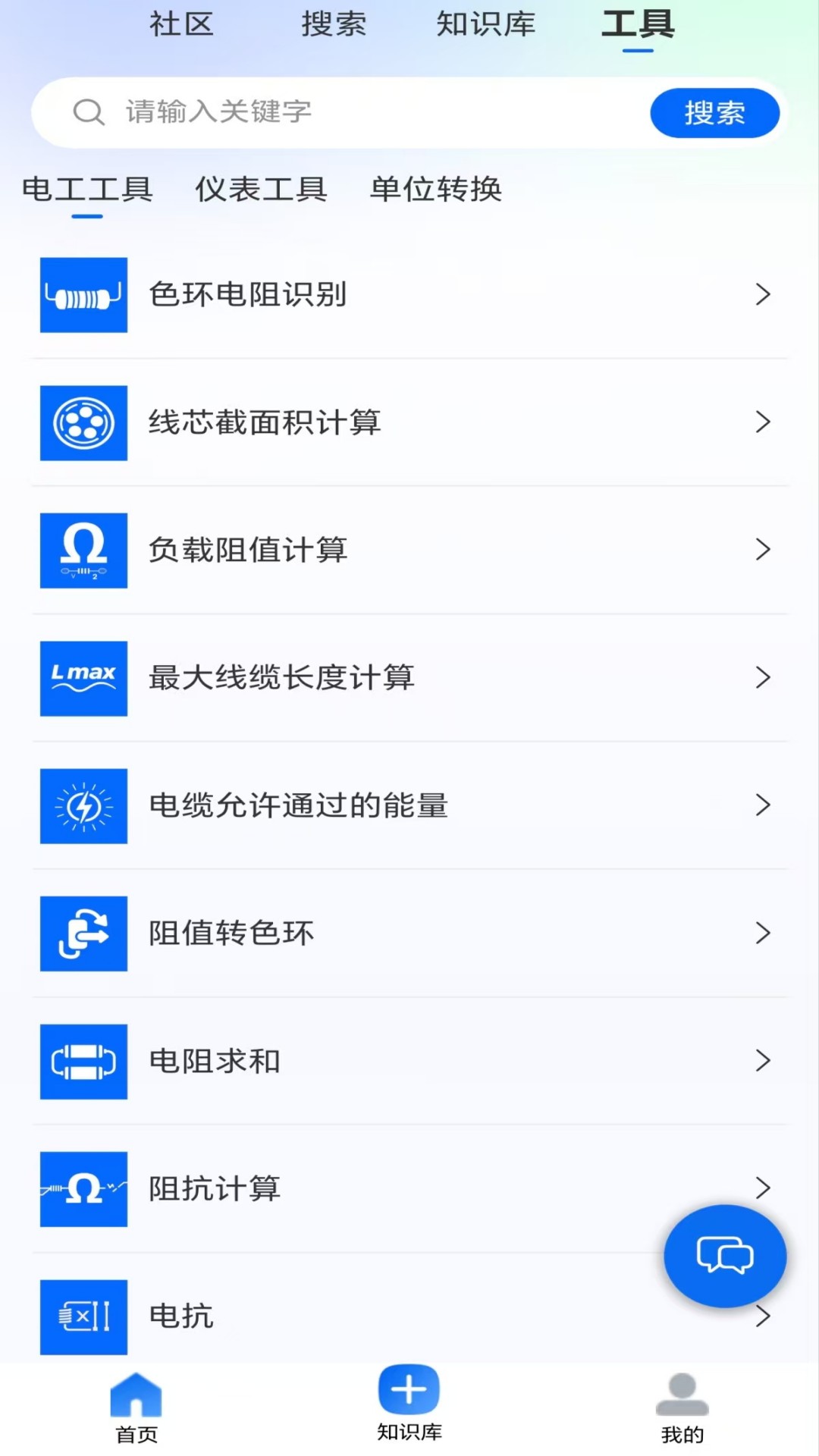Open the 阻抗计算 impedance icon

[x=83, y=1188]
